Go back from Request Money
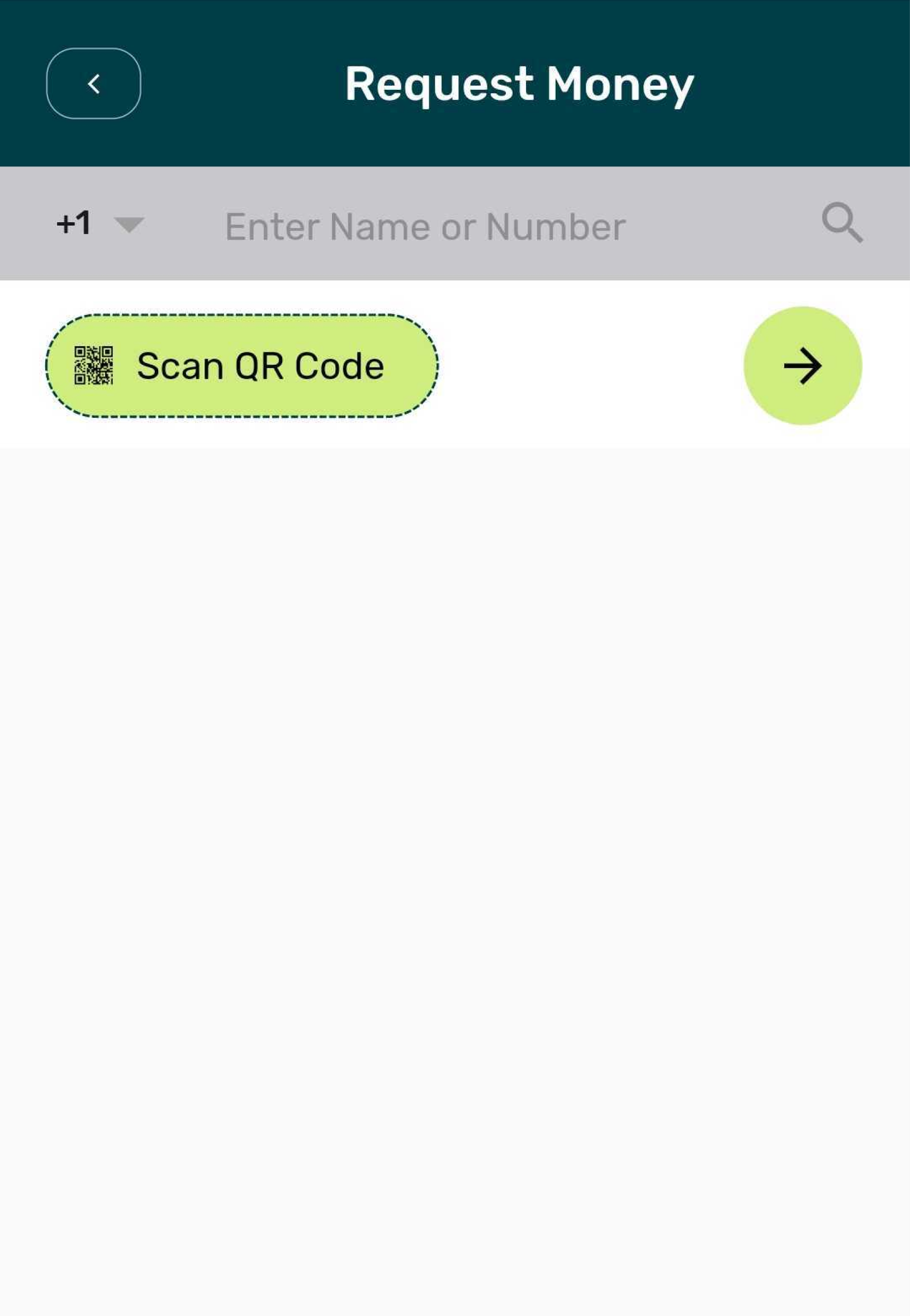This screenshot has height=1316, width=910. point(93,84)
